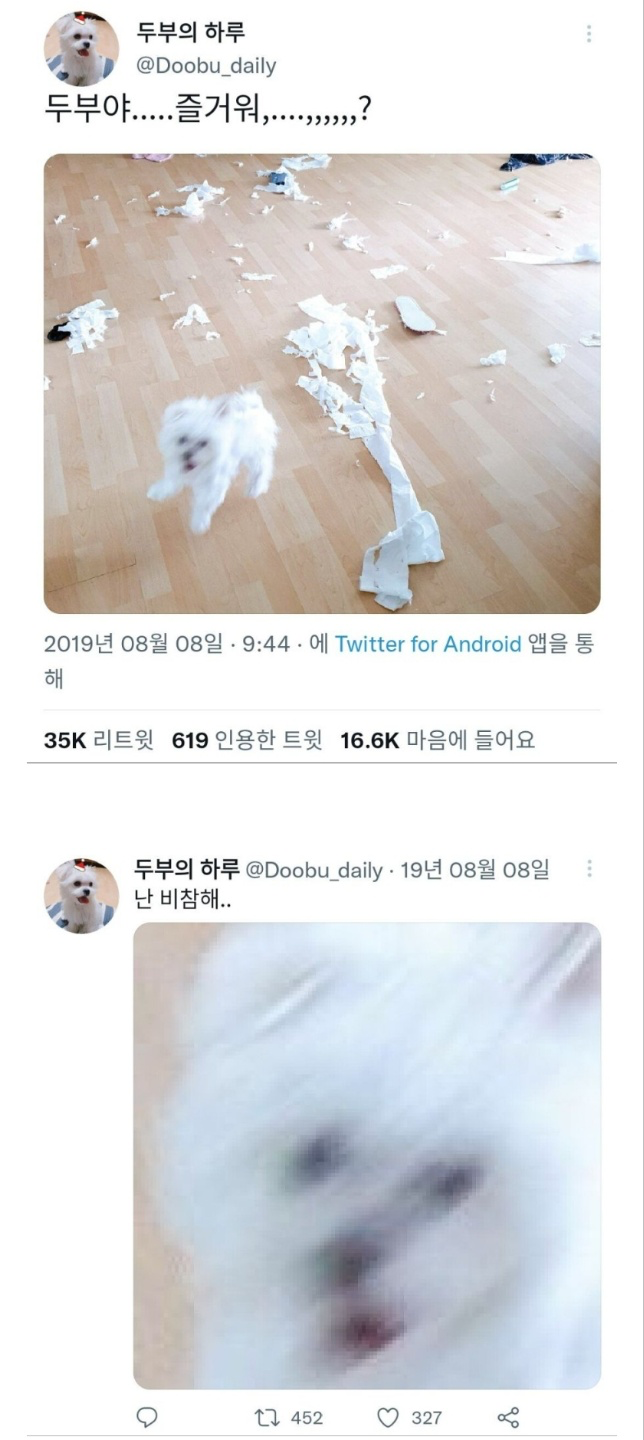Open overflow menu on the reply tweet
Viewport: 644px width, 1440px height.
click(x=589, y=869)
